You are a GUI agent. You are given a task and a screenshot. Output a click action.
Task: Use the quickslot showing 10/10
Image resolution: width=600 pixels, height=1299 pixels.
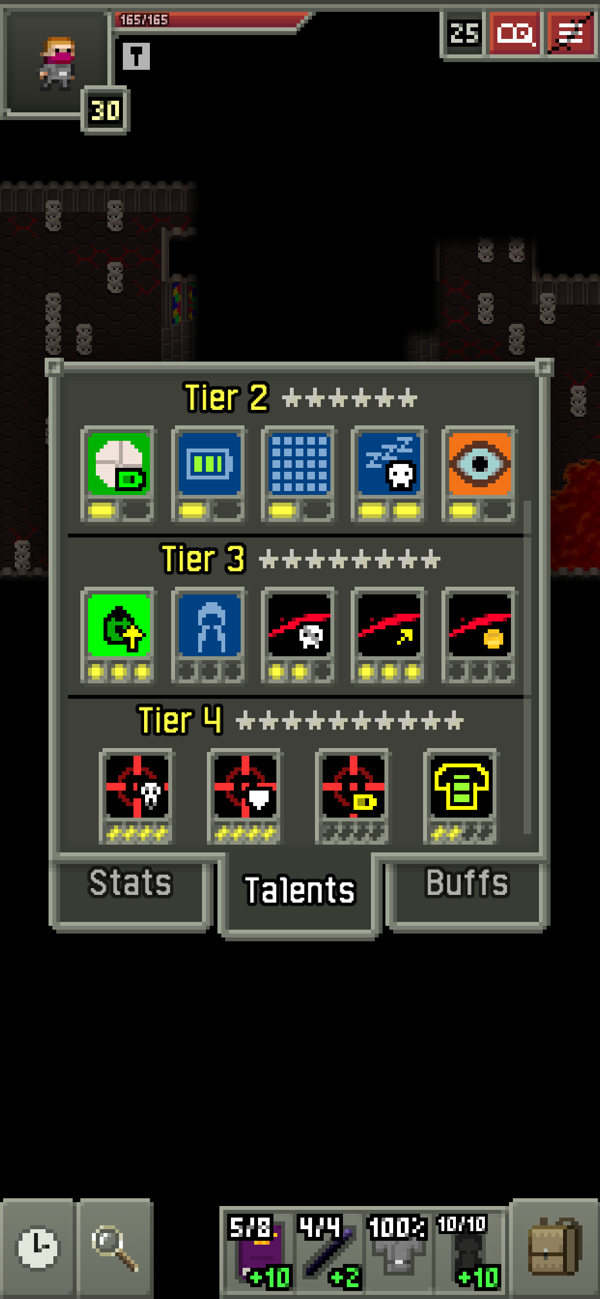(x=467, y=1250)
